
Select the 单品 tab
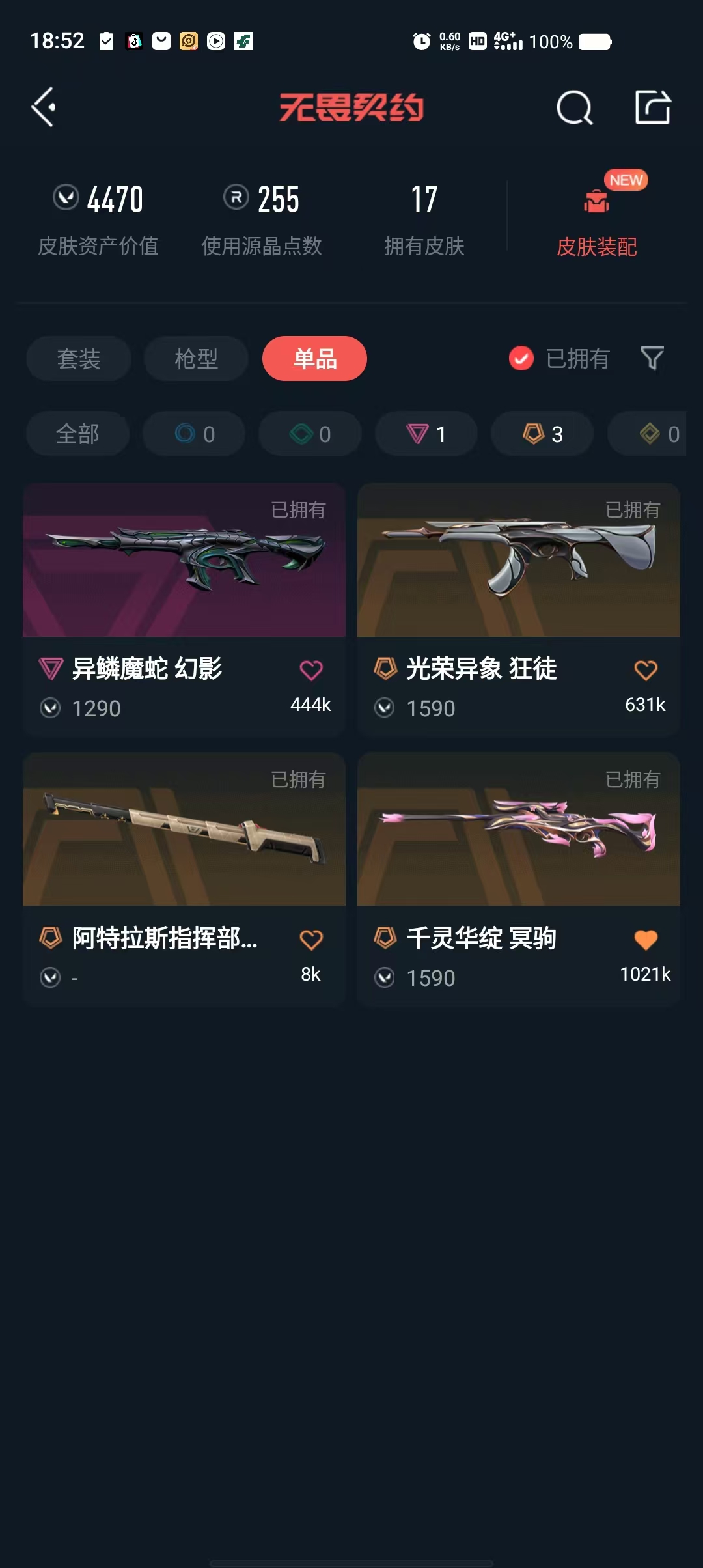tap(314, 359)
